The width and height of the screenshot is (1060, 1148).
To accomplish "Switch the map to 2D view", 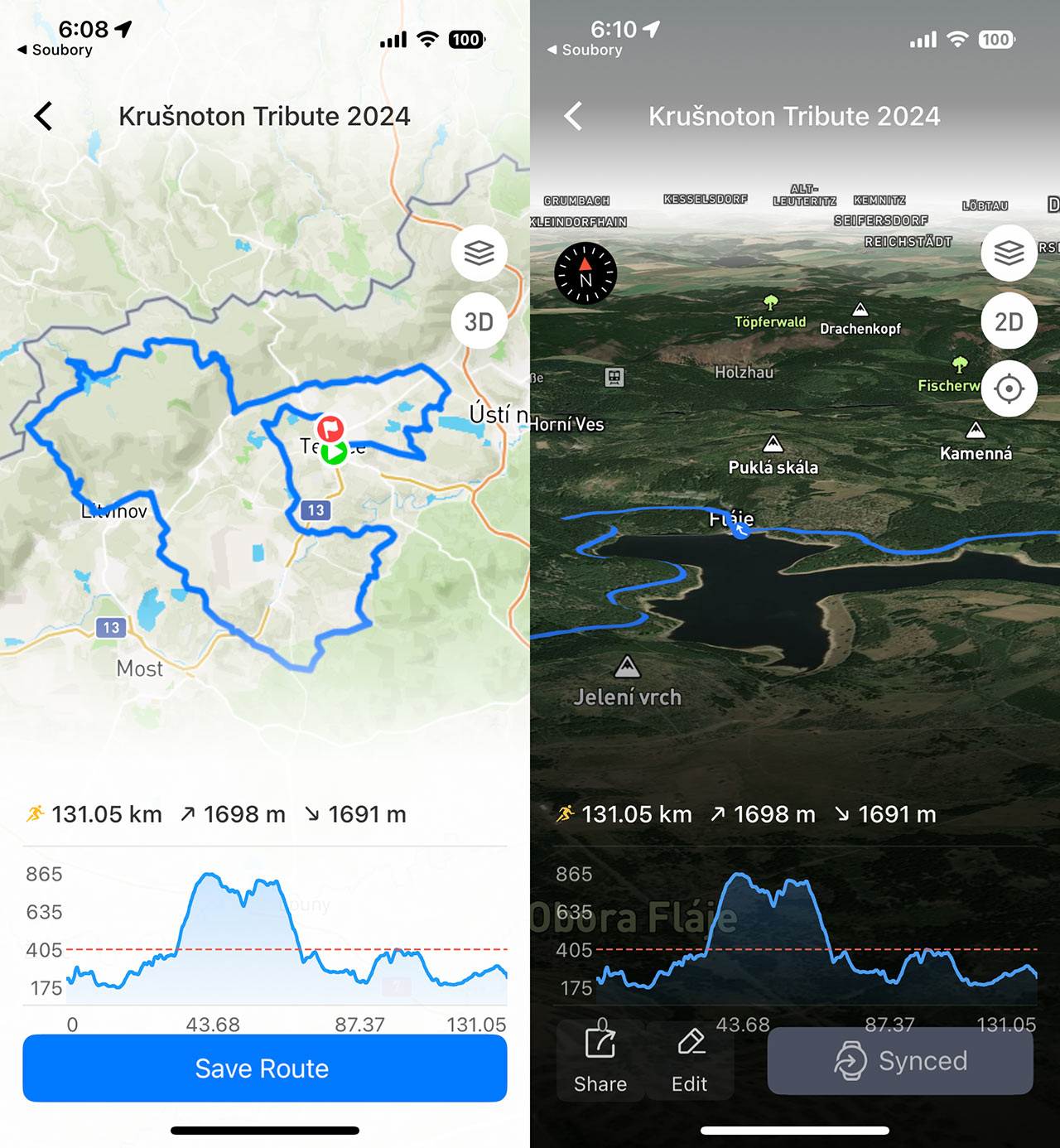I will [x=1008, y=321].
